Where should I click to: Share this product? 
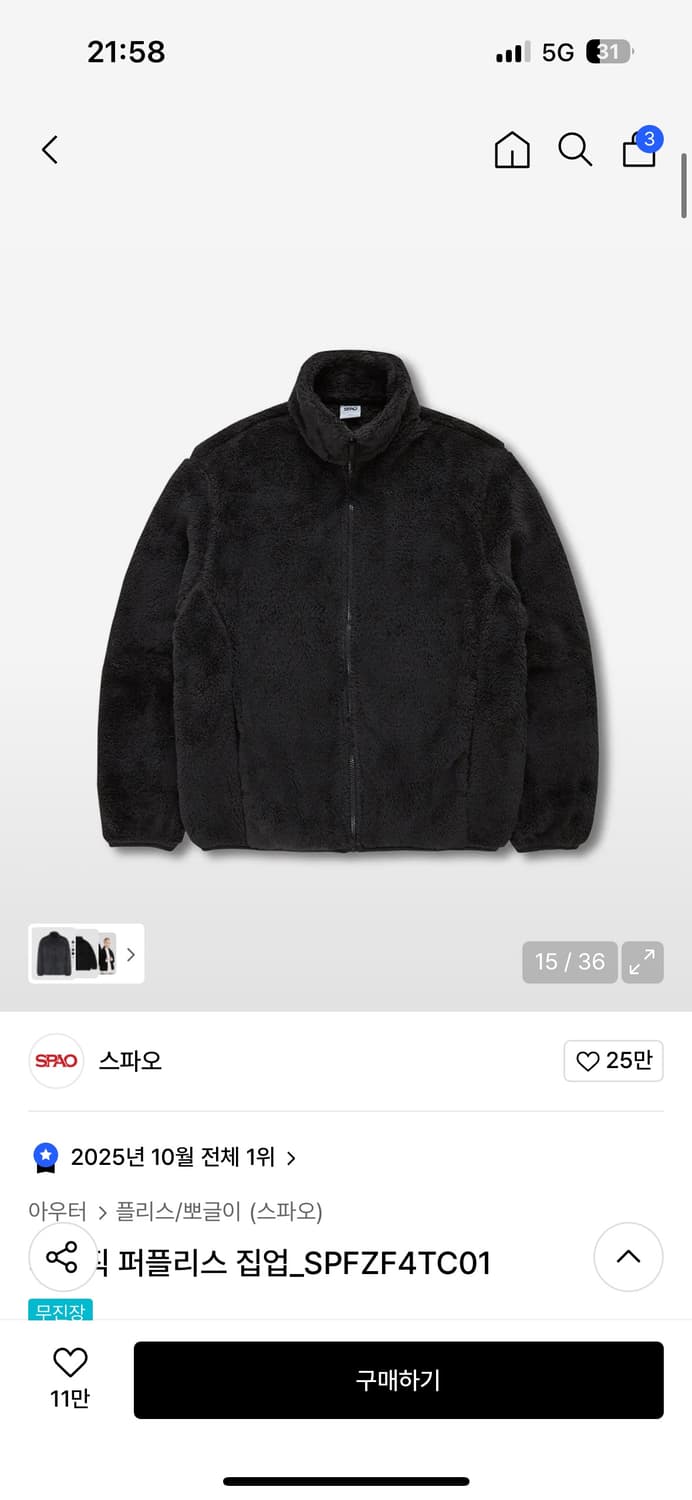(62, 1257)
